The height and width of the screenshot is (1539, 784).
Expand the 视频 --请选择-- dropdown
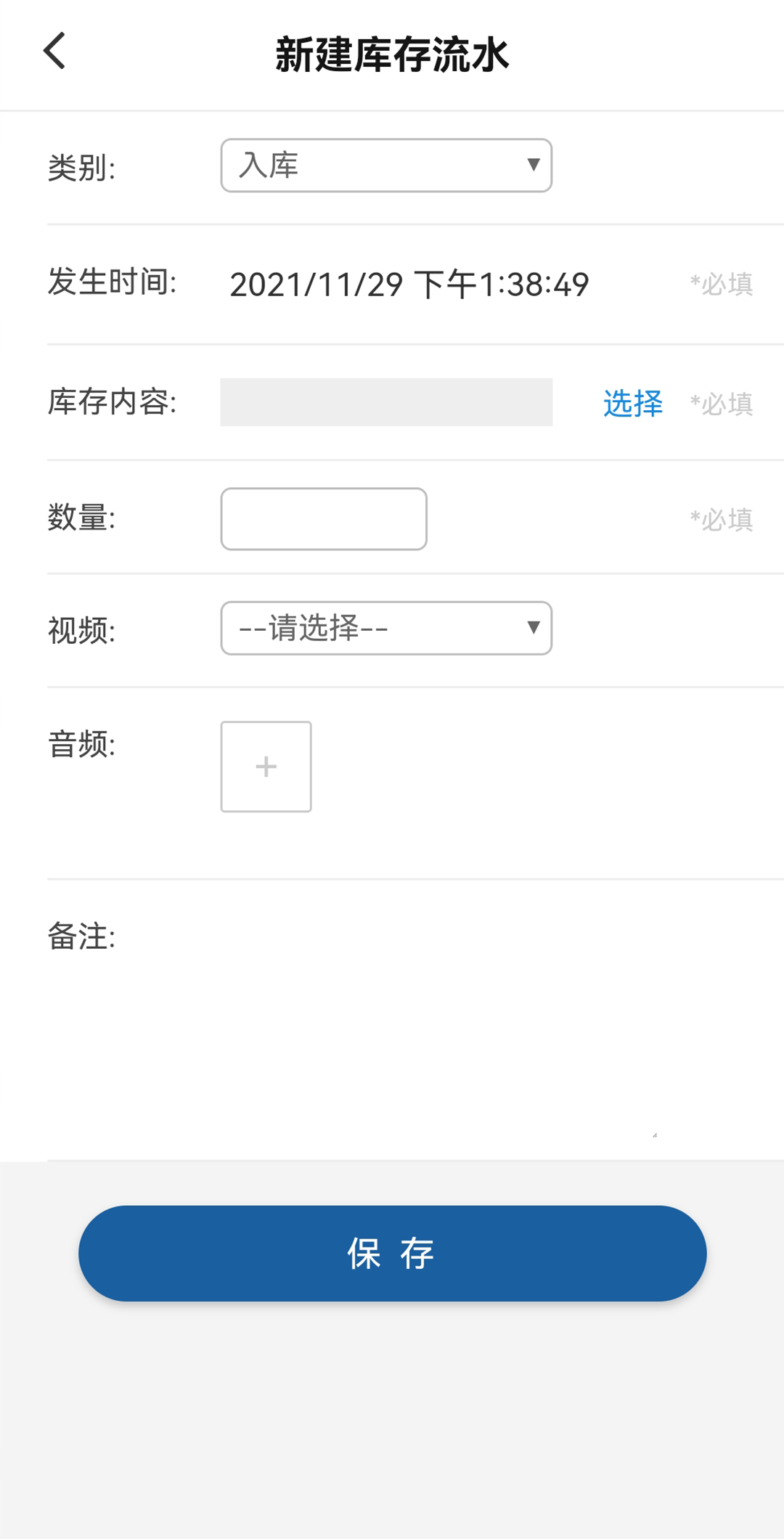point(386,628)
